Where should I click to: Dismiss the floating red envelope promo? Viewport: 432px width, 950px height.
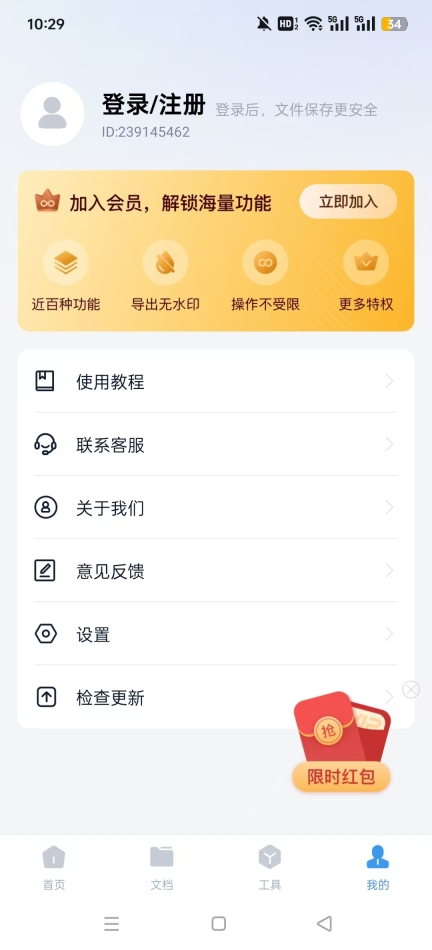tap(411, 689)
